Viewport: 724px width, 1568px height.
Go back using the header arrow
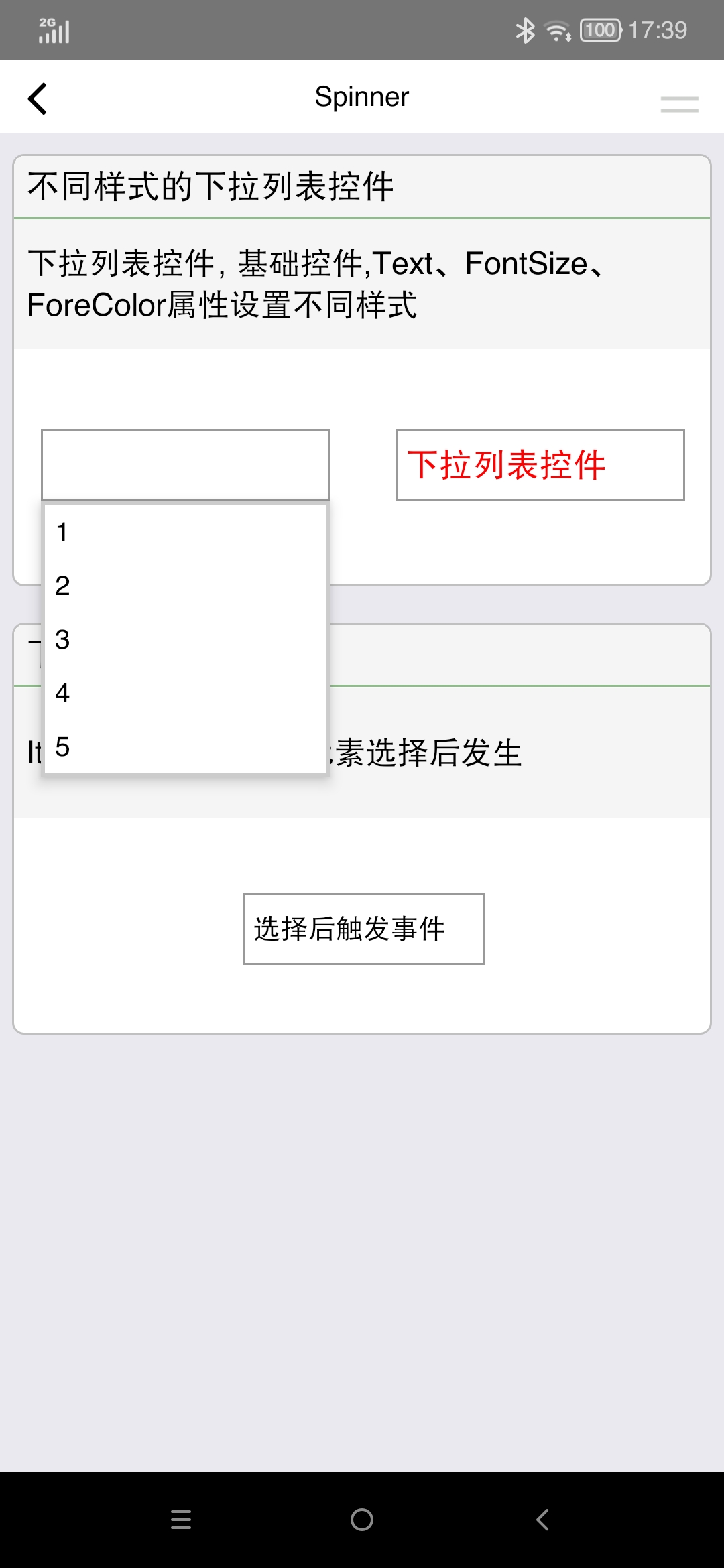tap(38, 99)
